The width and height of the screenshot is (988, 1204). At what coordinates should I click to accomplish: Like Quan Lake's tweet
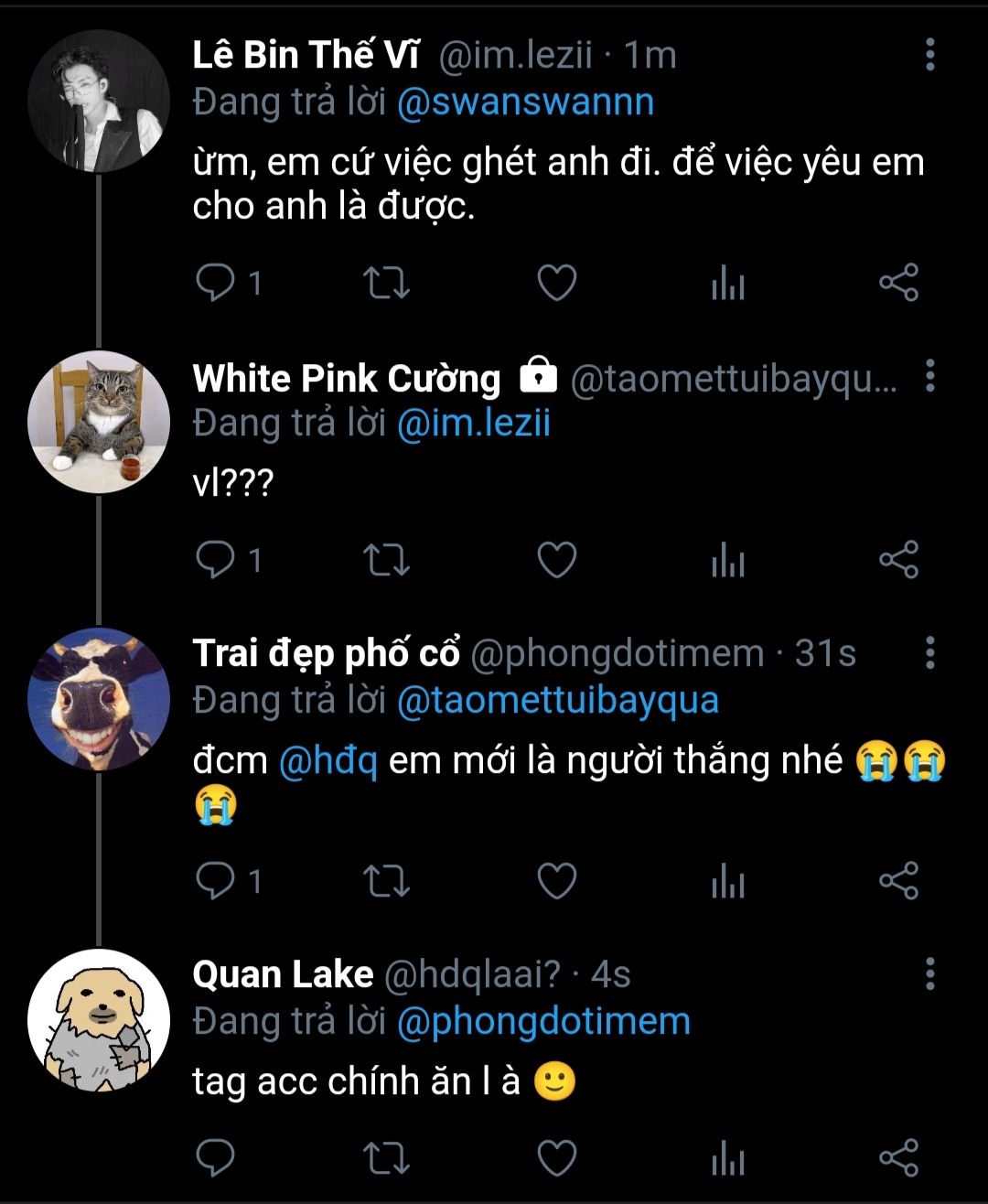click(x=556, y=1158)
